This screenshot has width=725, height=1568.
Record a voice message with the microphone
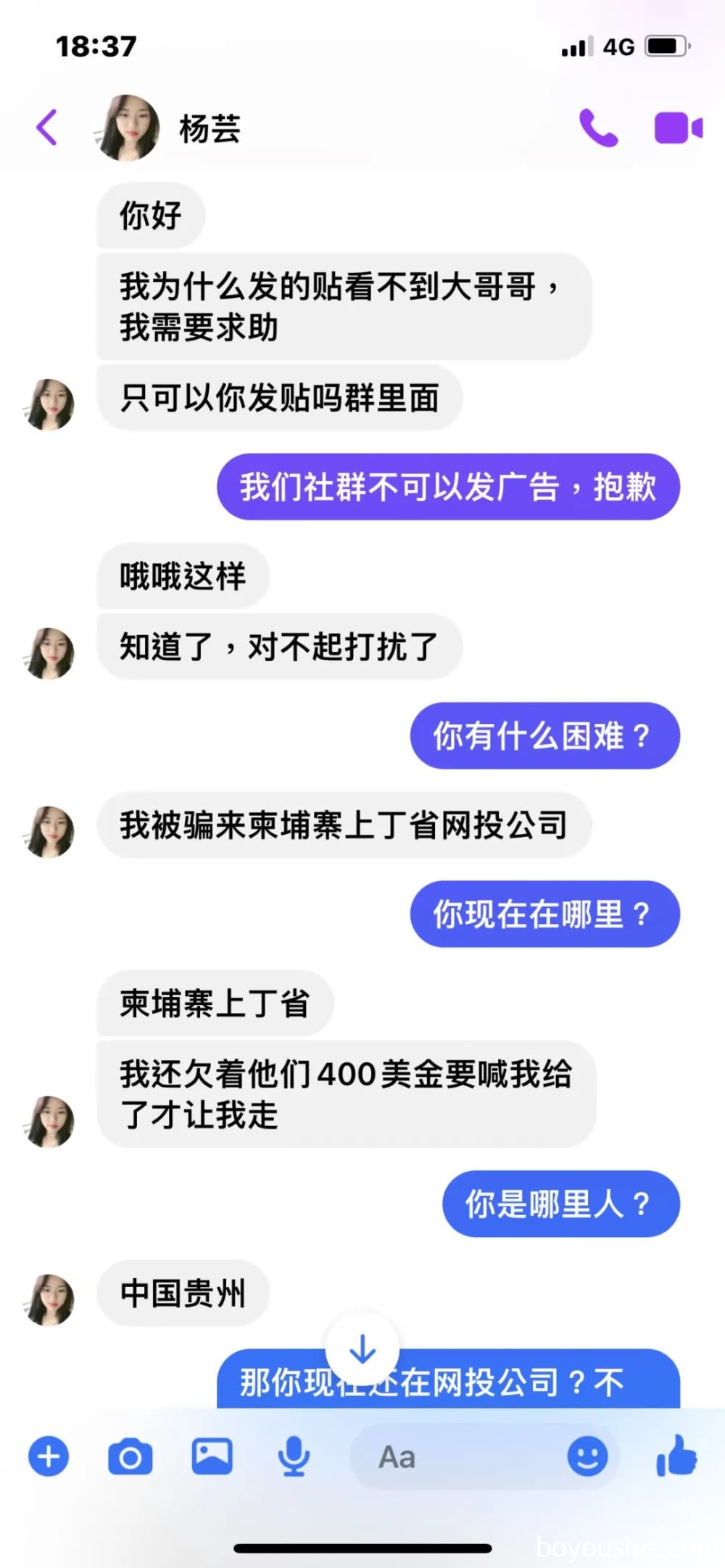point(294,1456)
